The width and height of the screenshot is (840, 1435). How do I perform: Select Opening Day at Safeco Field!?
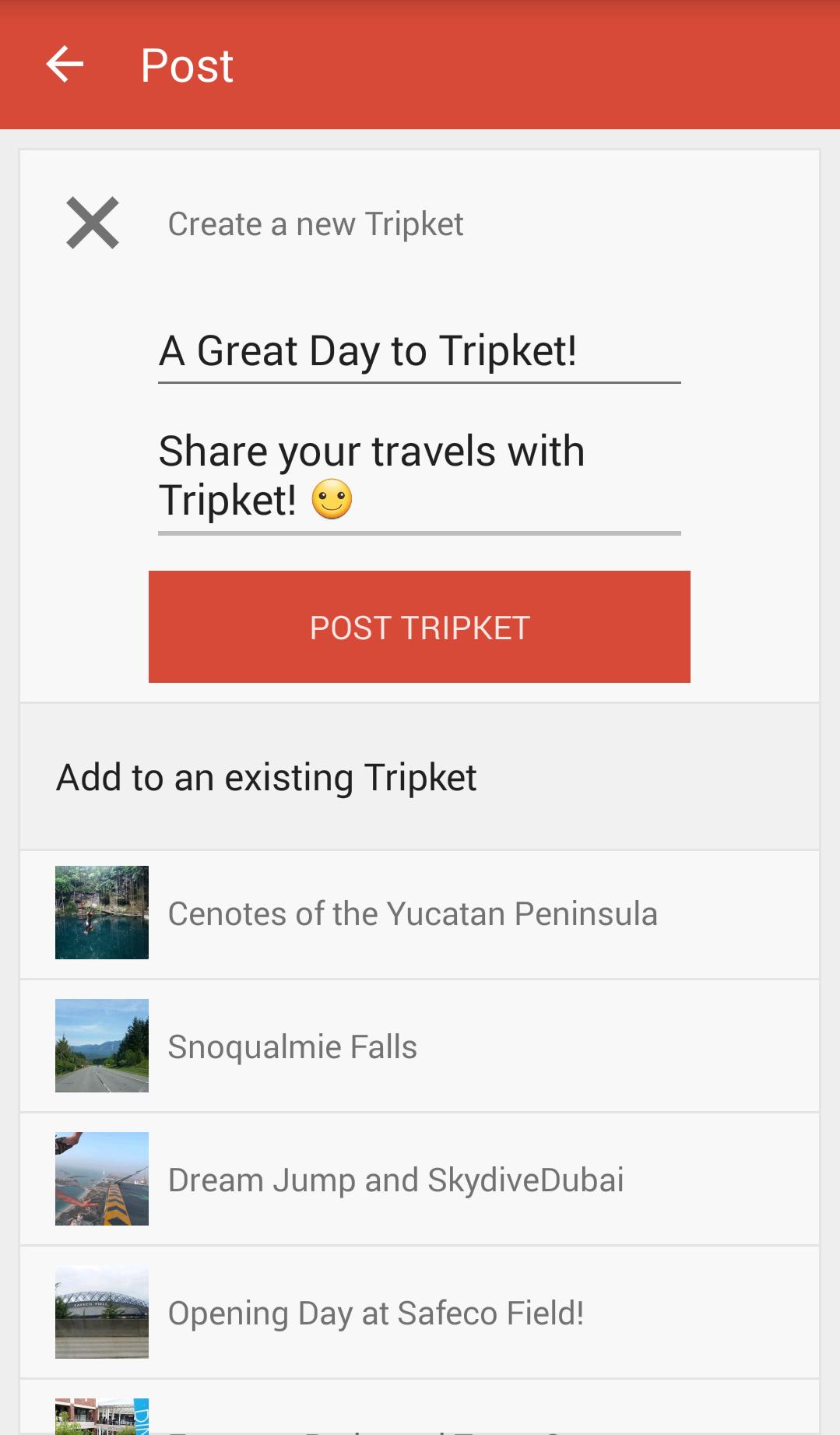pos(376,1312)
